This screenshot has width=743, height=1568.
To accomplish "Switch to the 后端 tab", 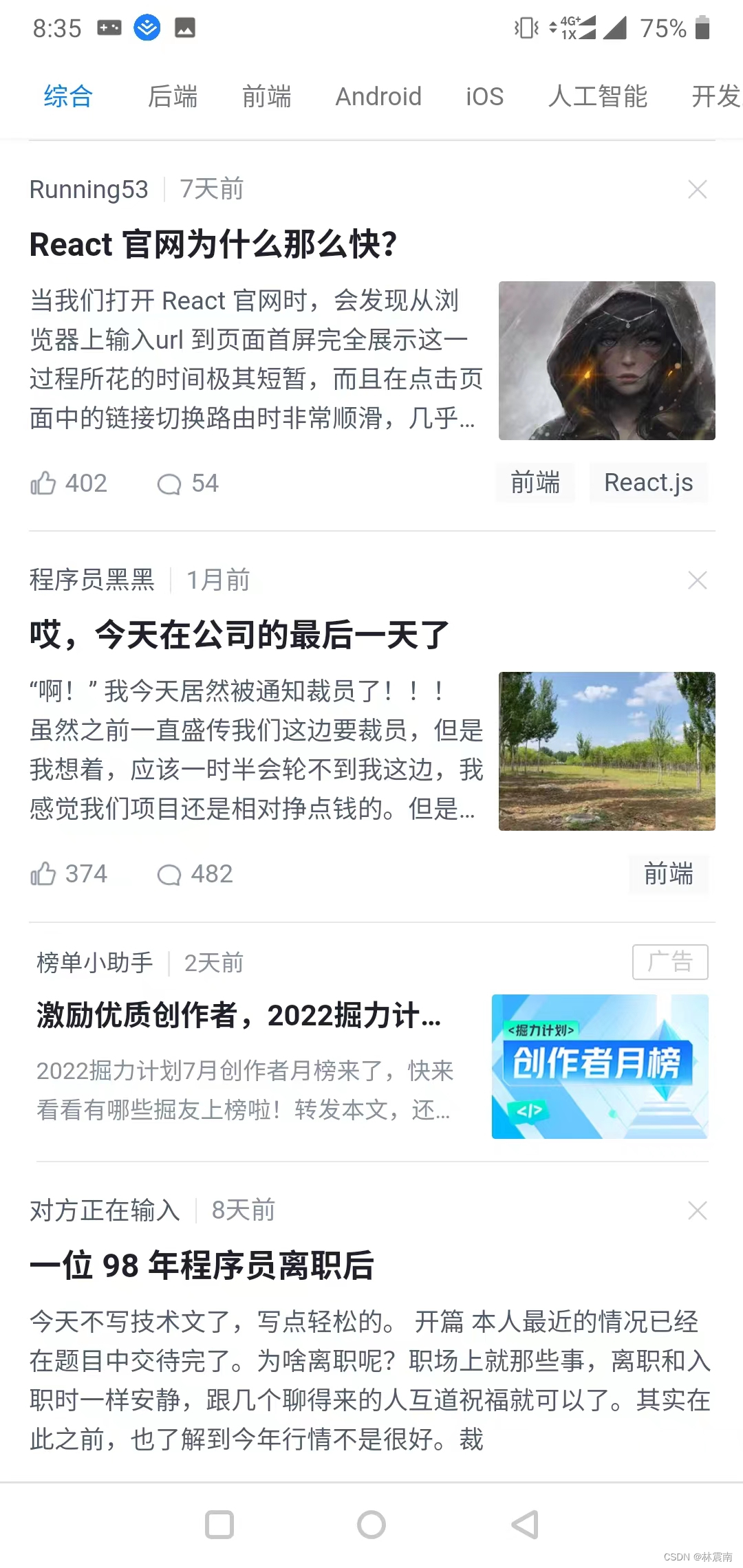I will 173,96.
